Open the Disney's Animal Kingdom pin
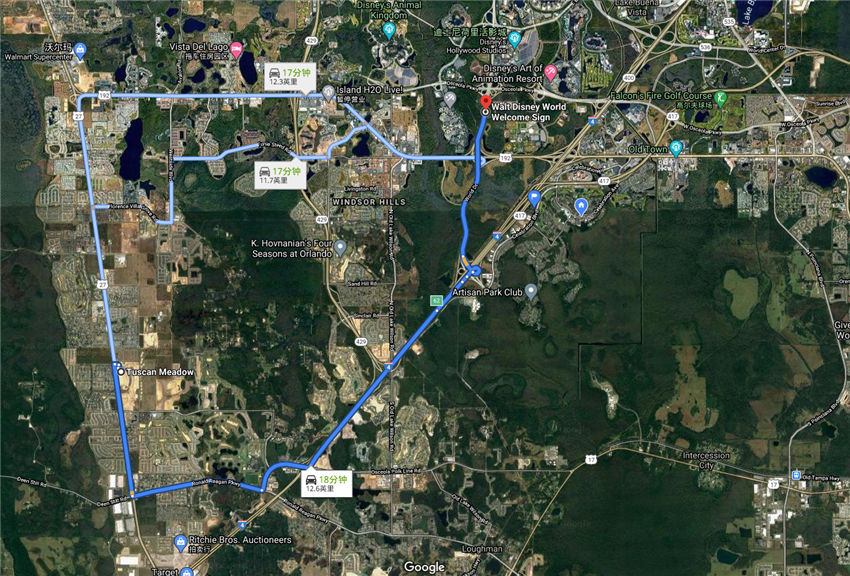Viewport: 850px width, 576px height. click(388, 30)
